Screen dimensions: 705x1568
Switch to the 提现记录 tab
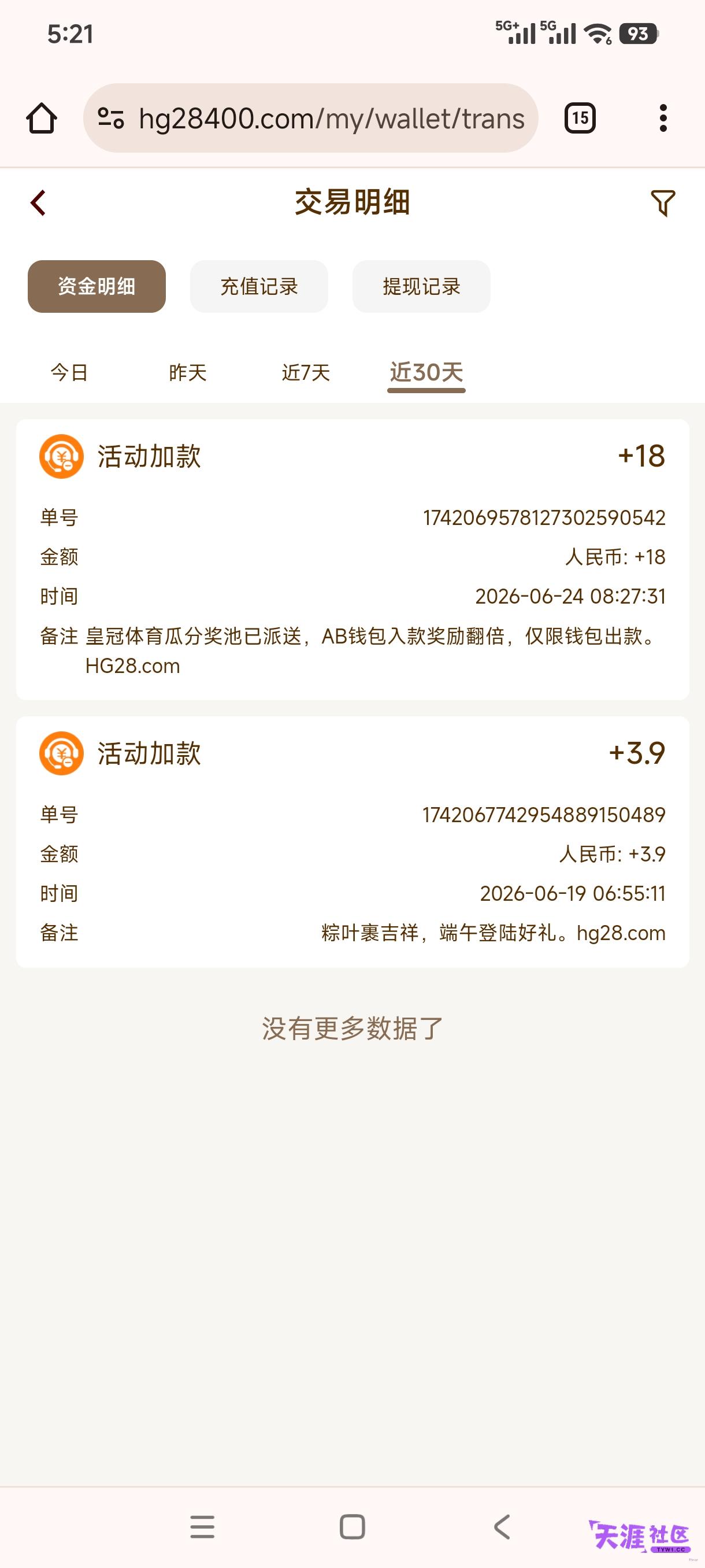coord(421,286)
